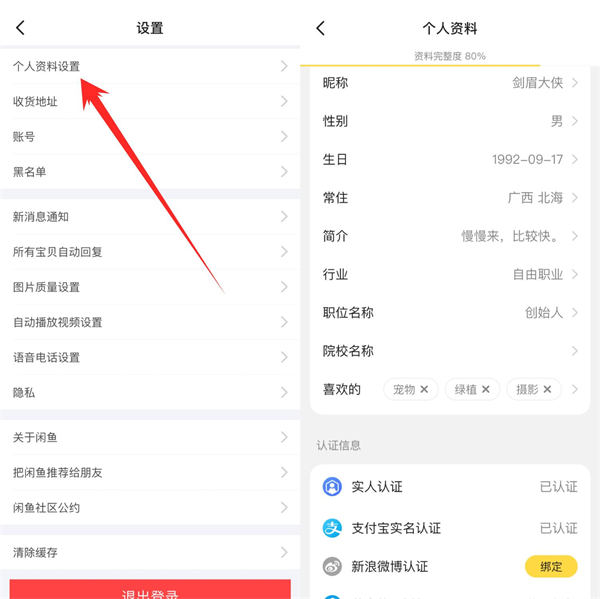Open 图片质量设置
Image resolution: width=600 pixels, height=599 pixels.
point(150,287)
